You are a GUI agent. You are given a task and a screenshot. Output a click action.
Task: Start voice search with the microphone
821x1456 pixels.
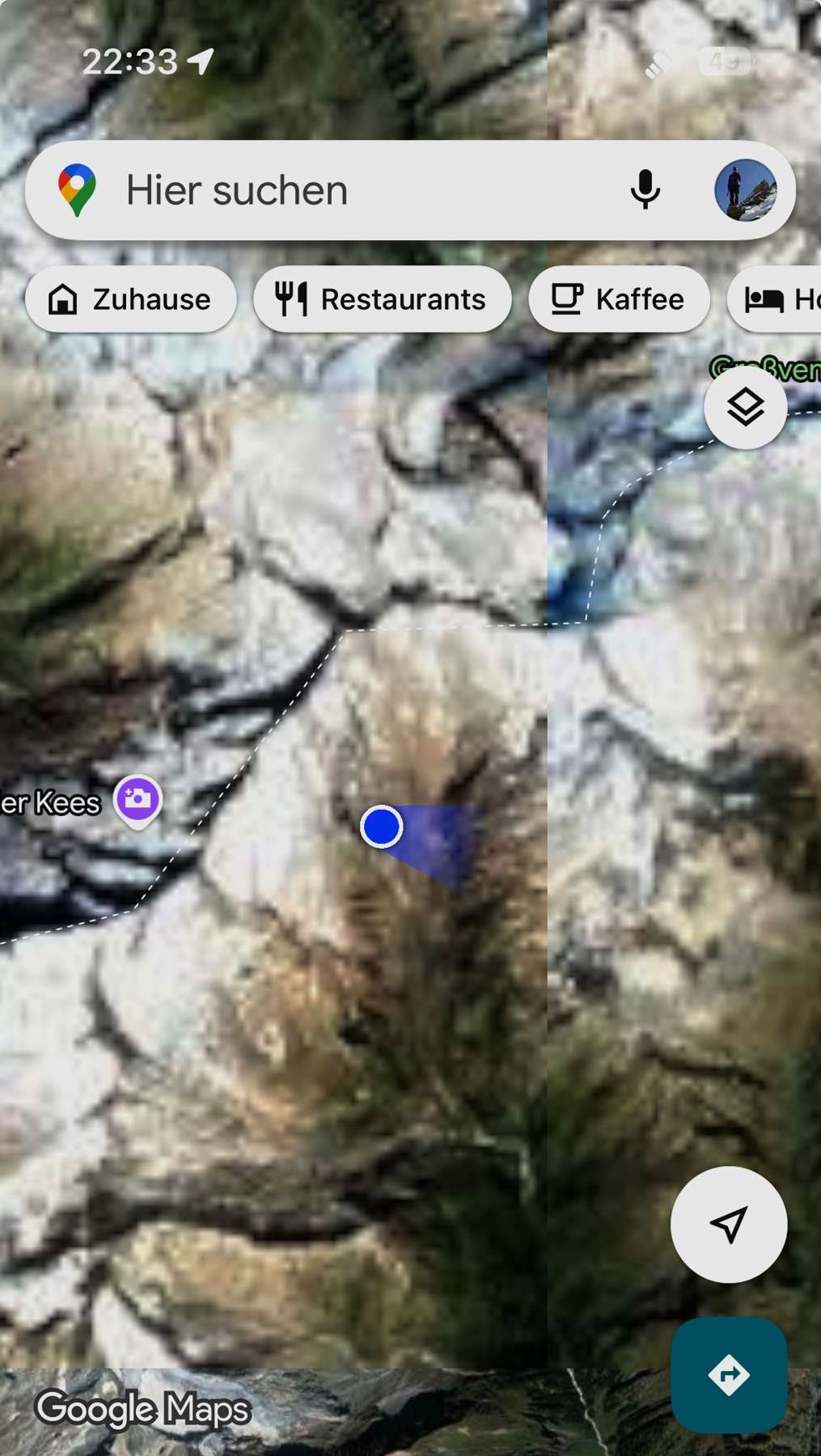pos(645,190)
